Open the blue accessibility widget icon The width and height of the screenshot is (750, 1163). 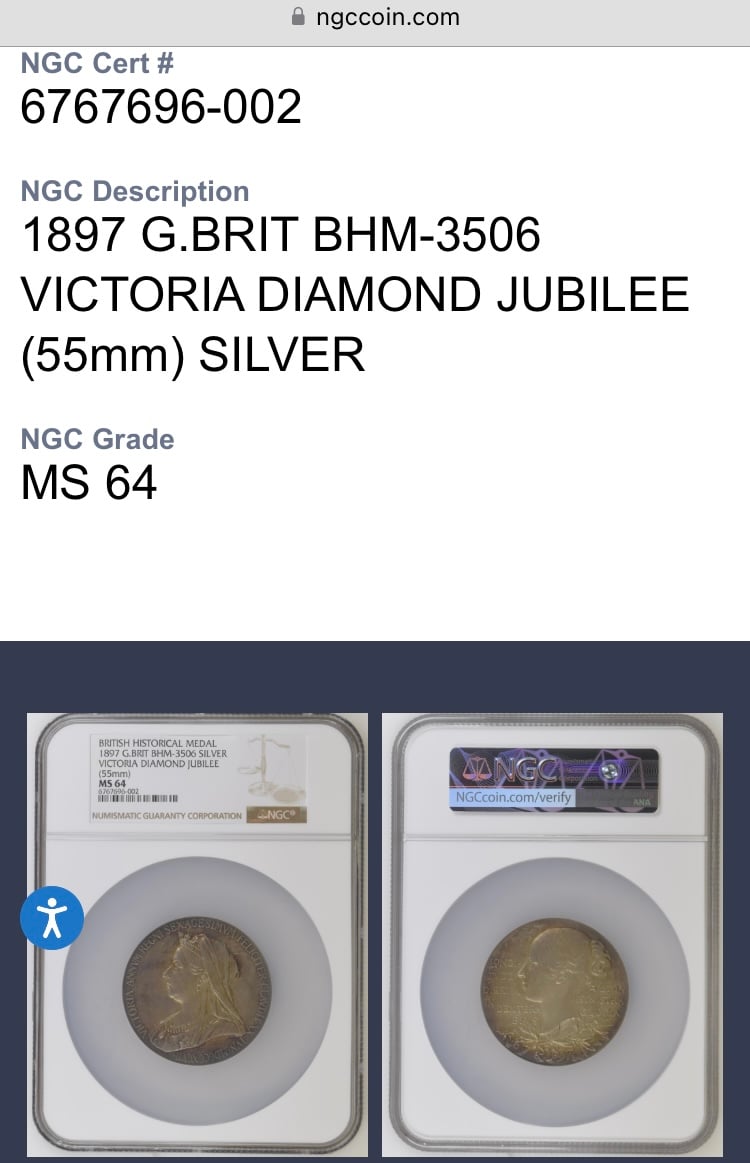[x=52, y=917]
